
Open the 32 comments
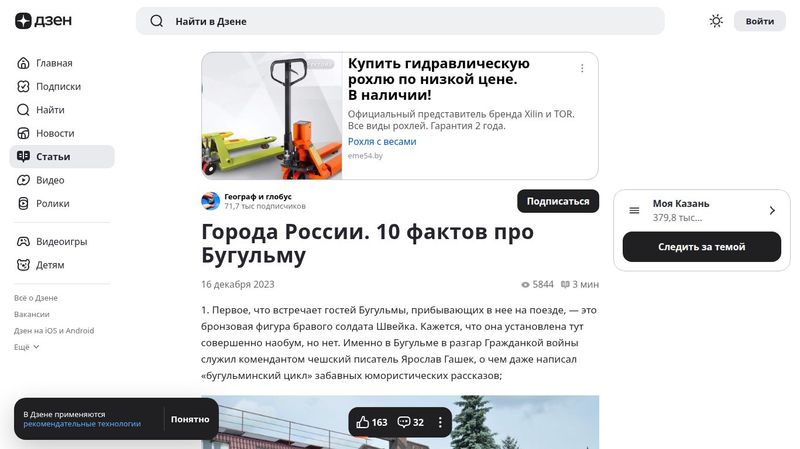coord(410,422)
